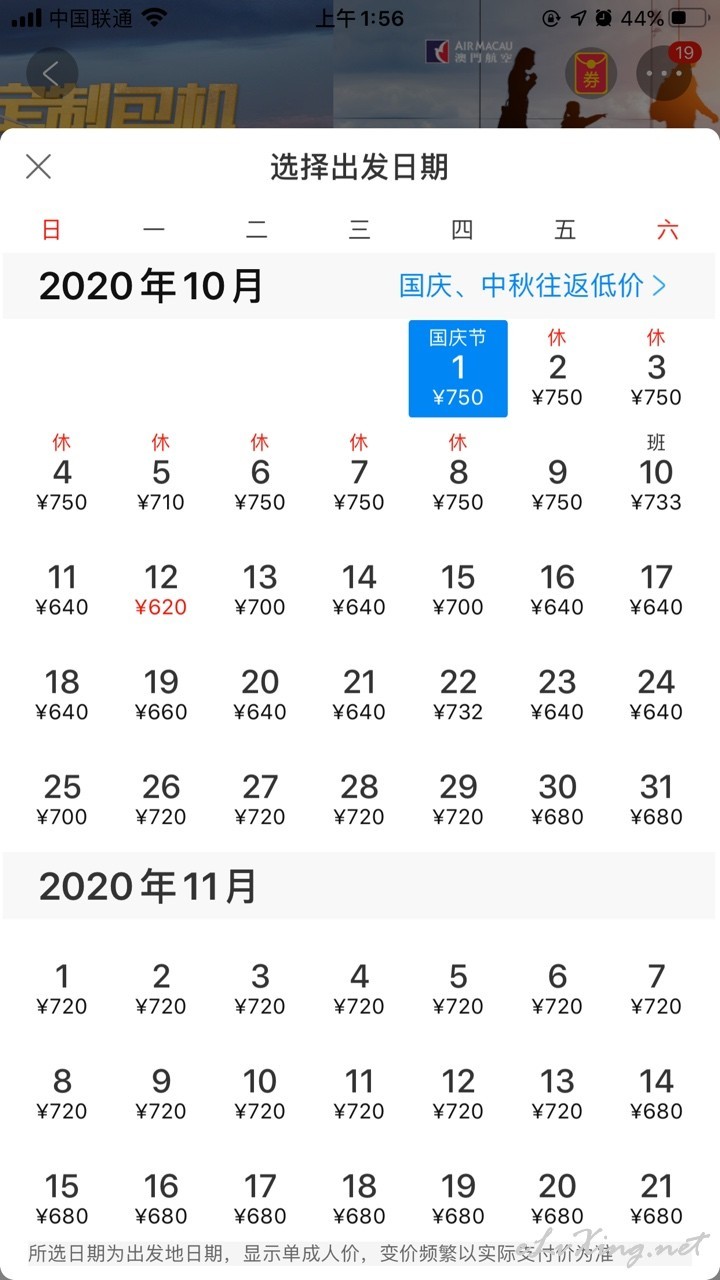
Task: Select October 10 priced ¥733
Action: pos(656,472)
